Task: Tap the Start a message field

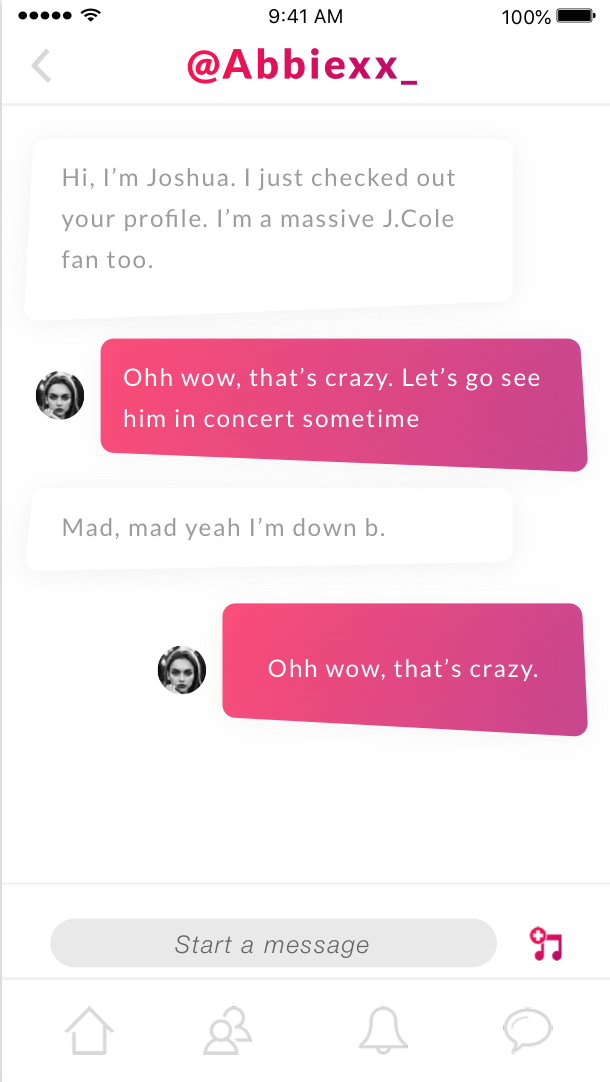Action: coord(273,943)
